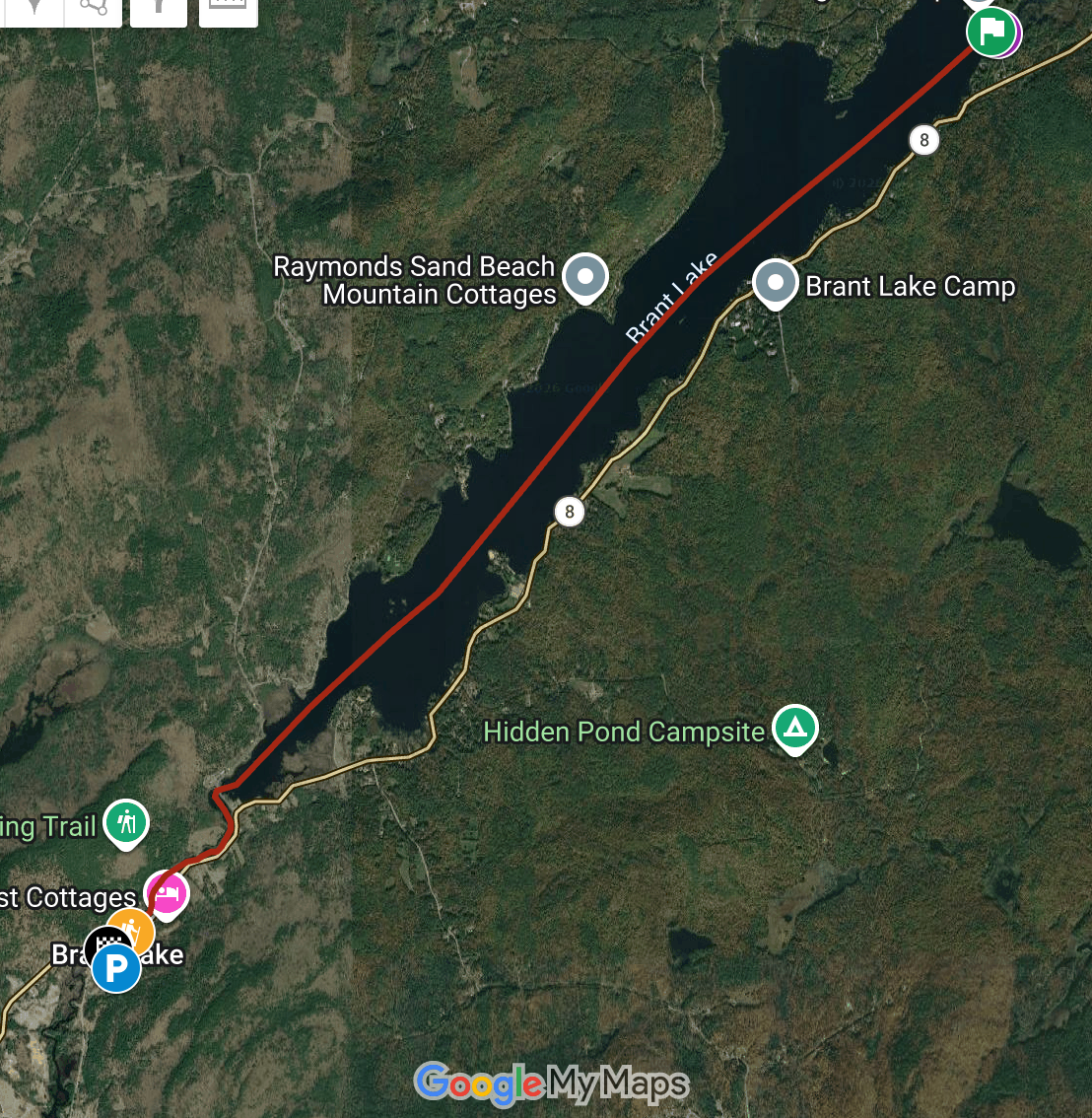Select the draw a line tool
Viewport: 1092px width, 1118px height.
pyautogui.click(x=94, y=8)
